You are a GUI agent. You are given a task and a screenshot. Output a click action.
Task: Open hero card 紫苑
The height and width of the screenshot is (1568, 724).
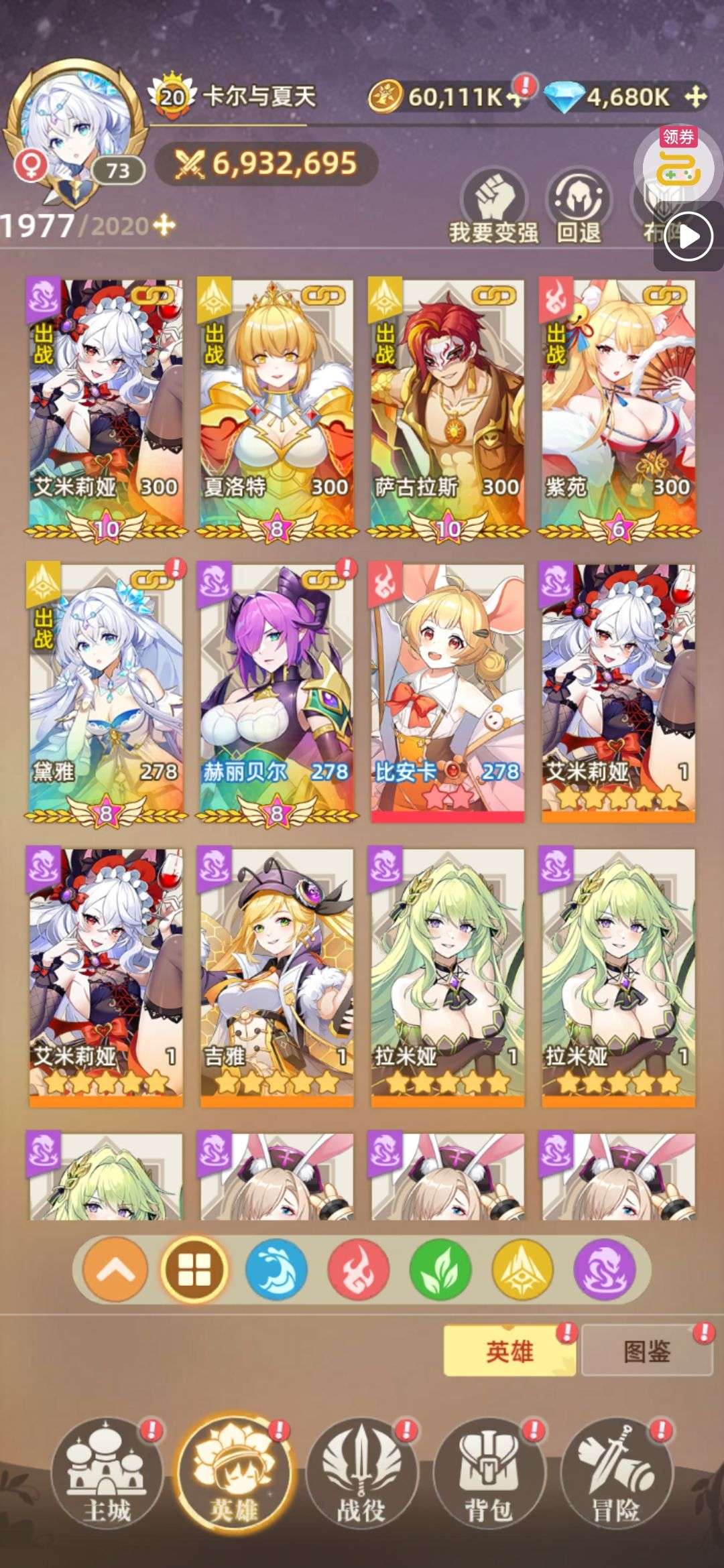[x=619, y=409]
